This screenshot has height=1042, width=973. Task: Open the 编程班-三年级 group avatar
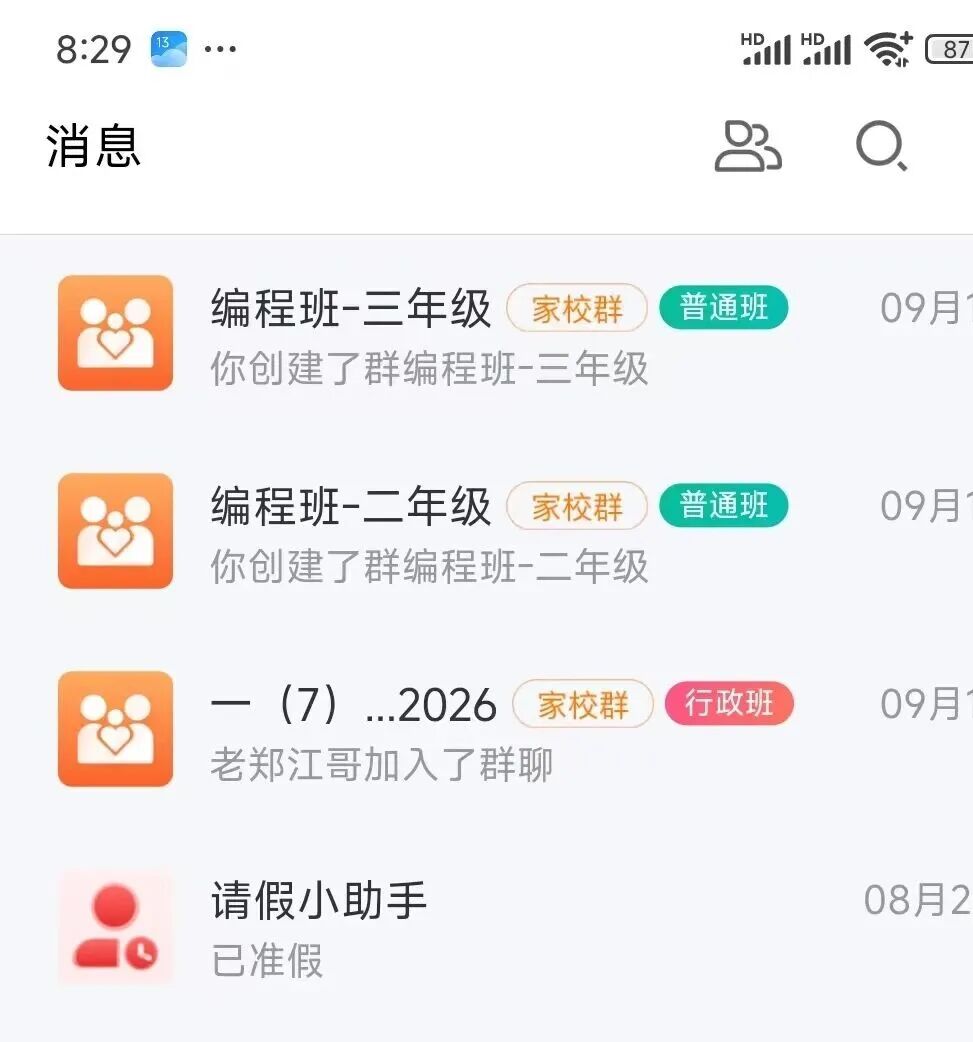click(x=114, y=333)
